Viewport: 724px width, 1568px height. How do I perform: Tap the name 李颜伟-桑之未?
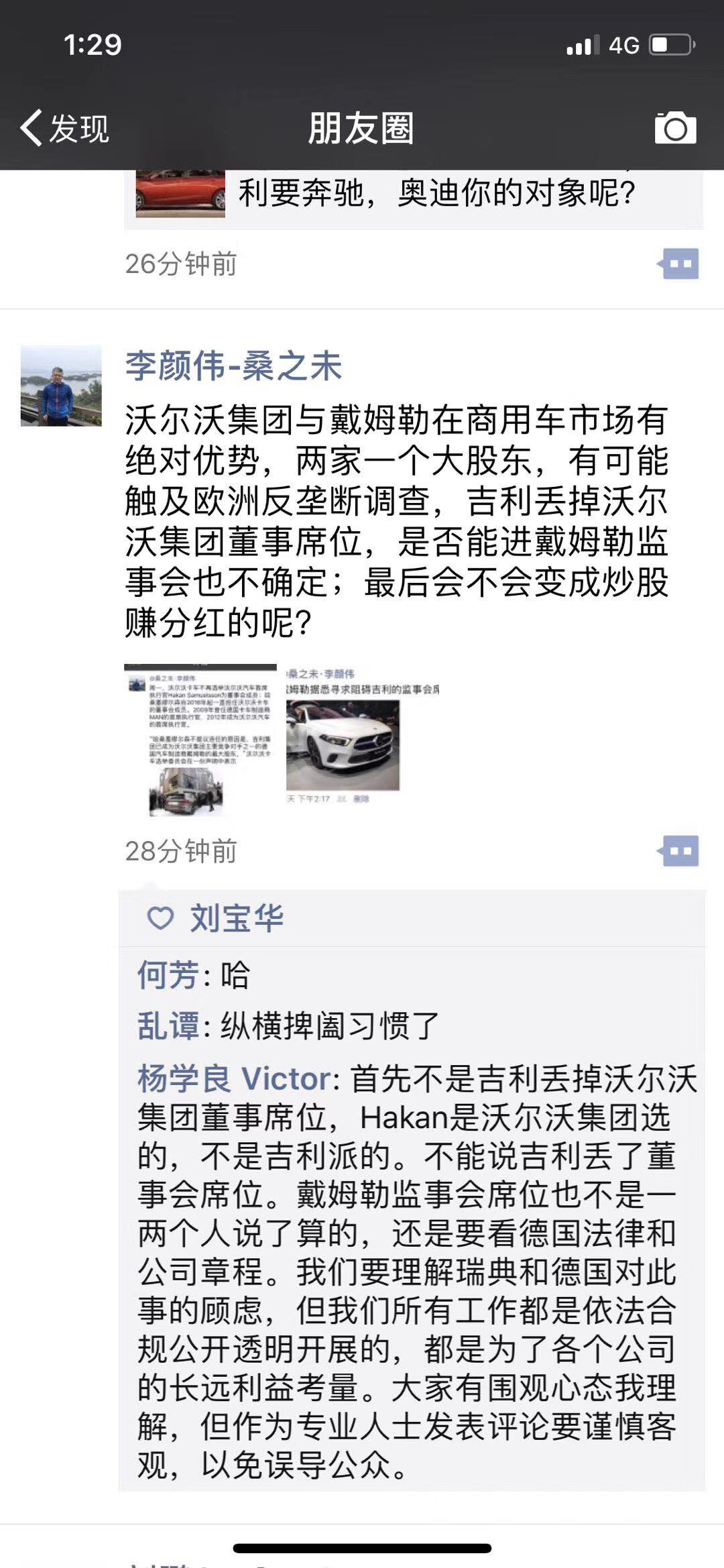pyautogui.click(x=233, y=366)
